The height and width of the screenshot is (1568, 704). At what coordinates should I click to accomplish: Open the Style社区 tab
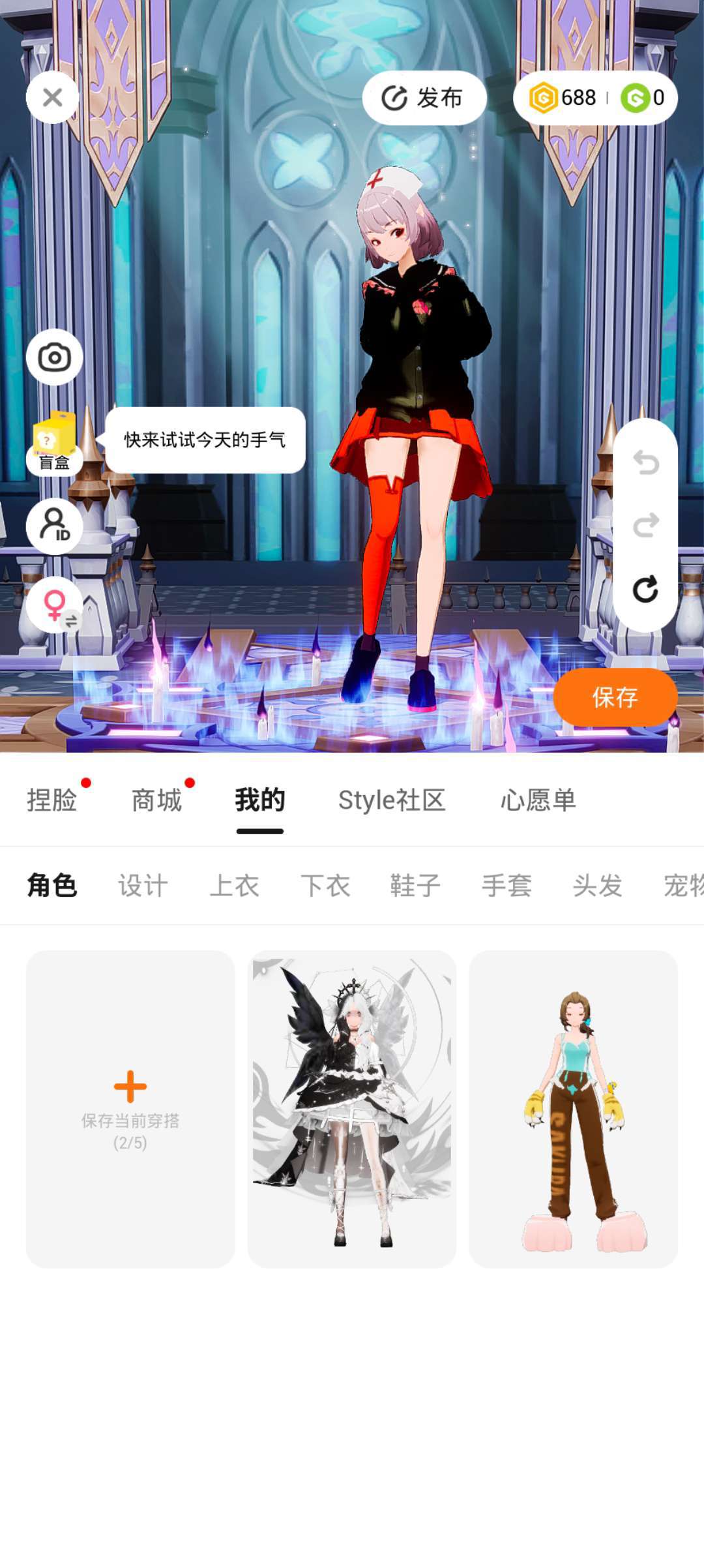(x=392, y=800)
